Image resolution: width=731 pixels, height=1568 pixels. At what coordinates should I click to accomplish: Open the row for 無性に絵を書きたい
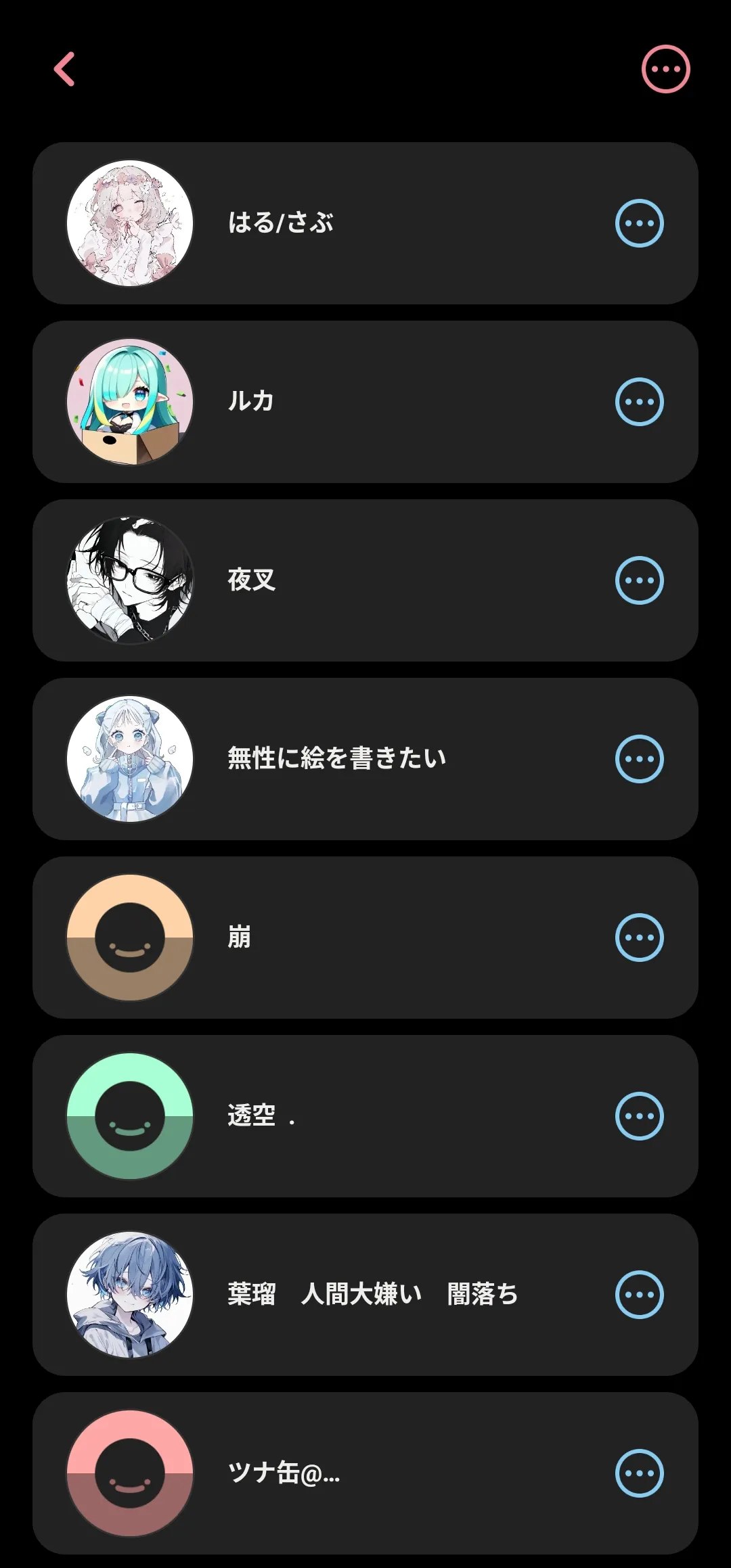pyautogui.click(x=365, y=759)
